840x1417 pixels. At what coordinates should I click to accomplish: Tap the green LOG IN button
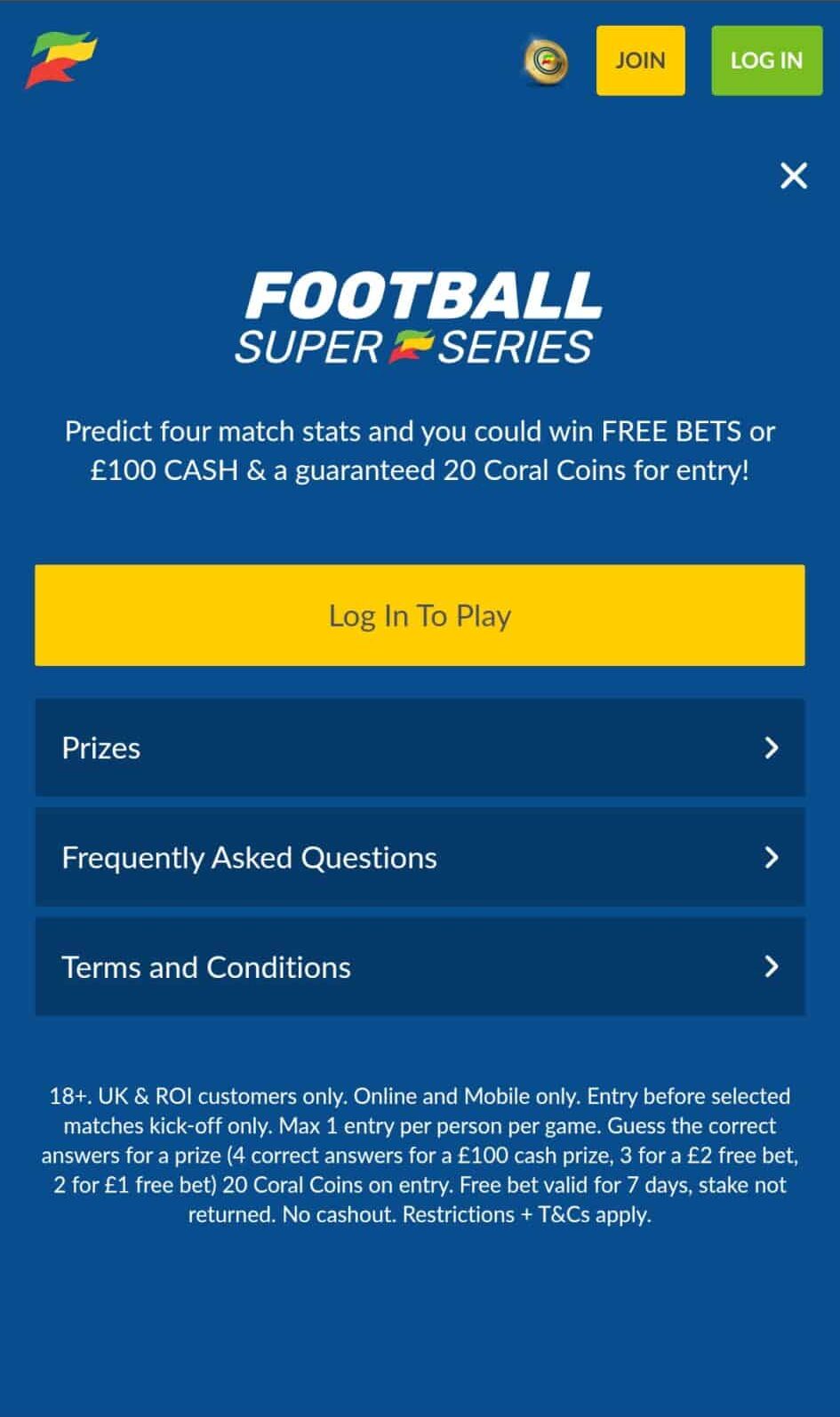pyautogui.click(x=766, y=60)
